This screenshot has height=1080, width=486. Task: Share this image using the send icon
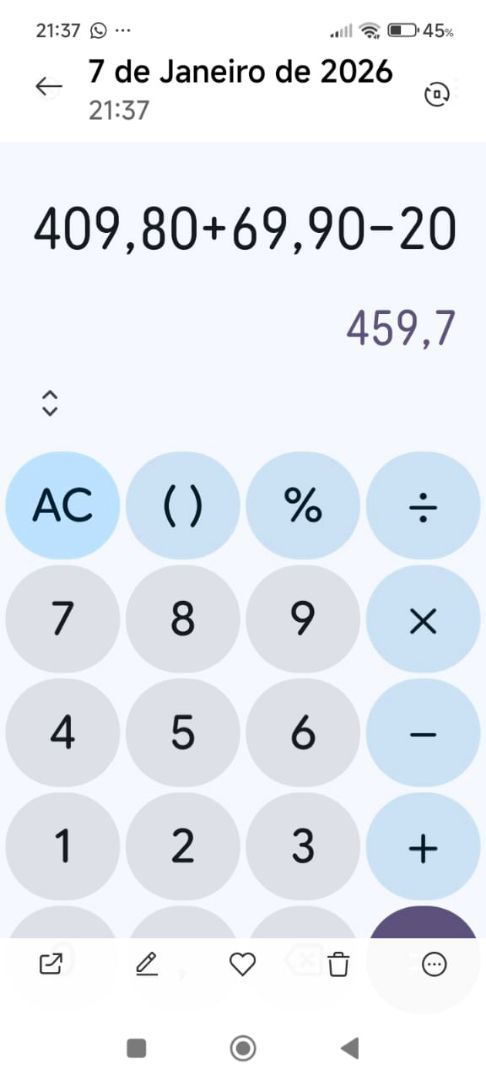(50, 964)
